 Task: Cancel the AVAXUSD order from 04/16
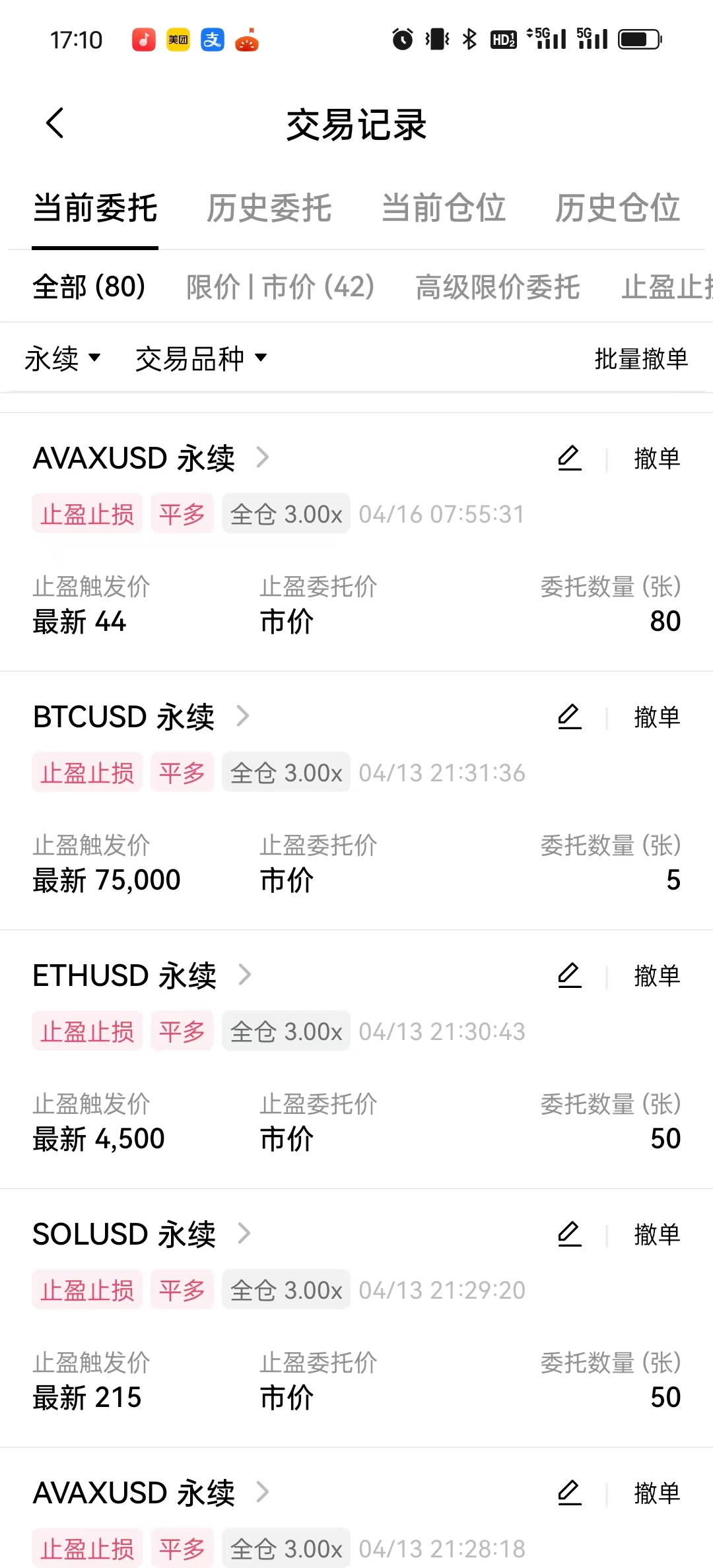click(657, 458)
